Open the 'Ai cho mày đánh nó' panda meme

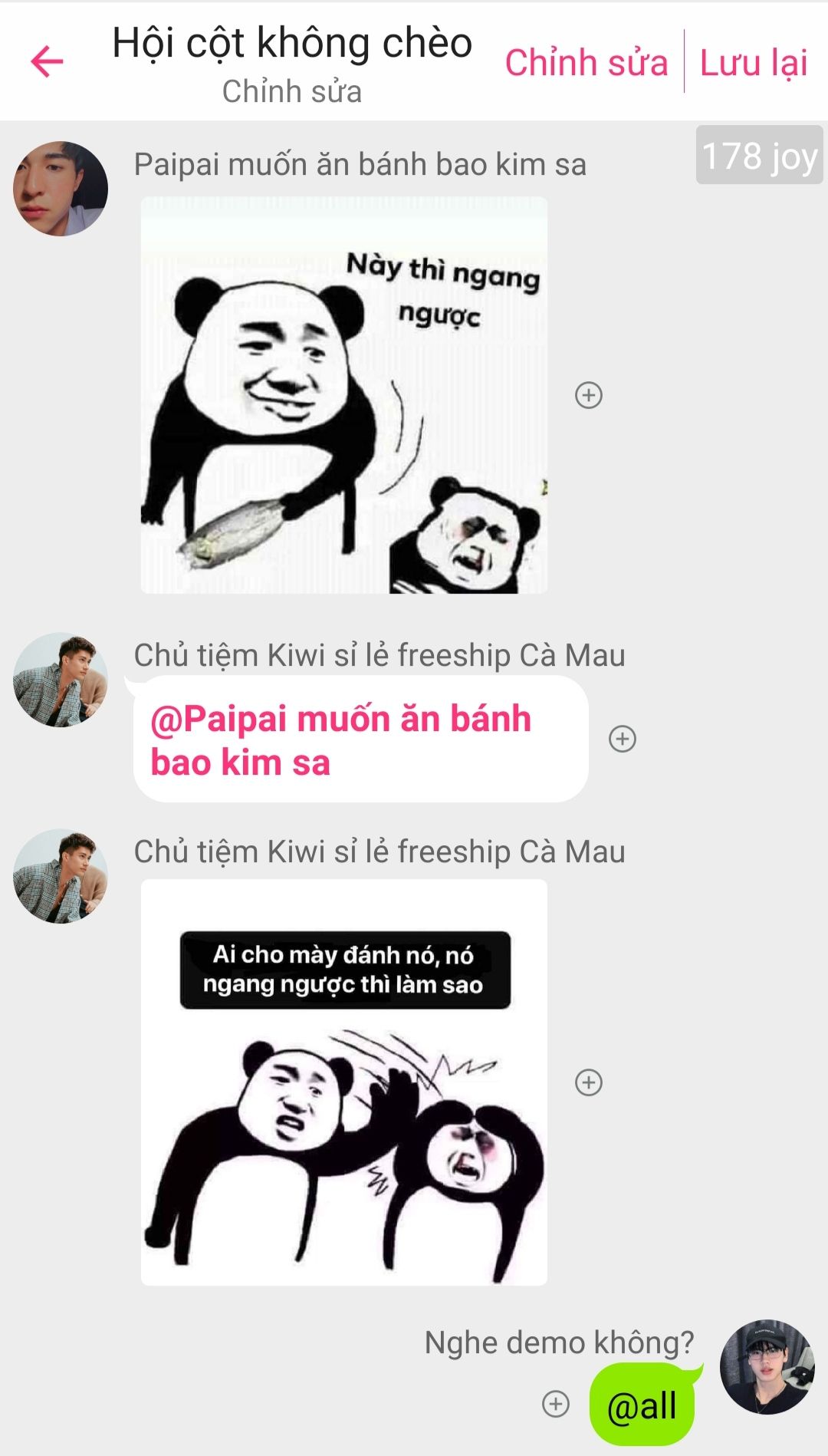343,1082
